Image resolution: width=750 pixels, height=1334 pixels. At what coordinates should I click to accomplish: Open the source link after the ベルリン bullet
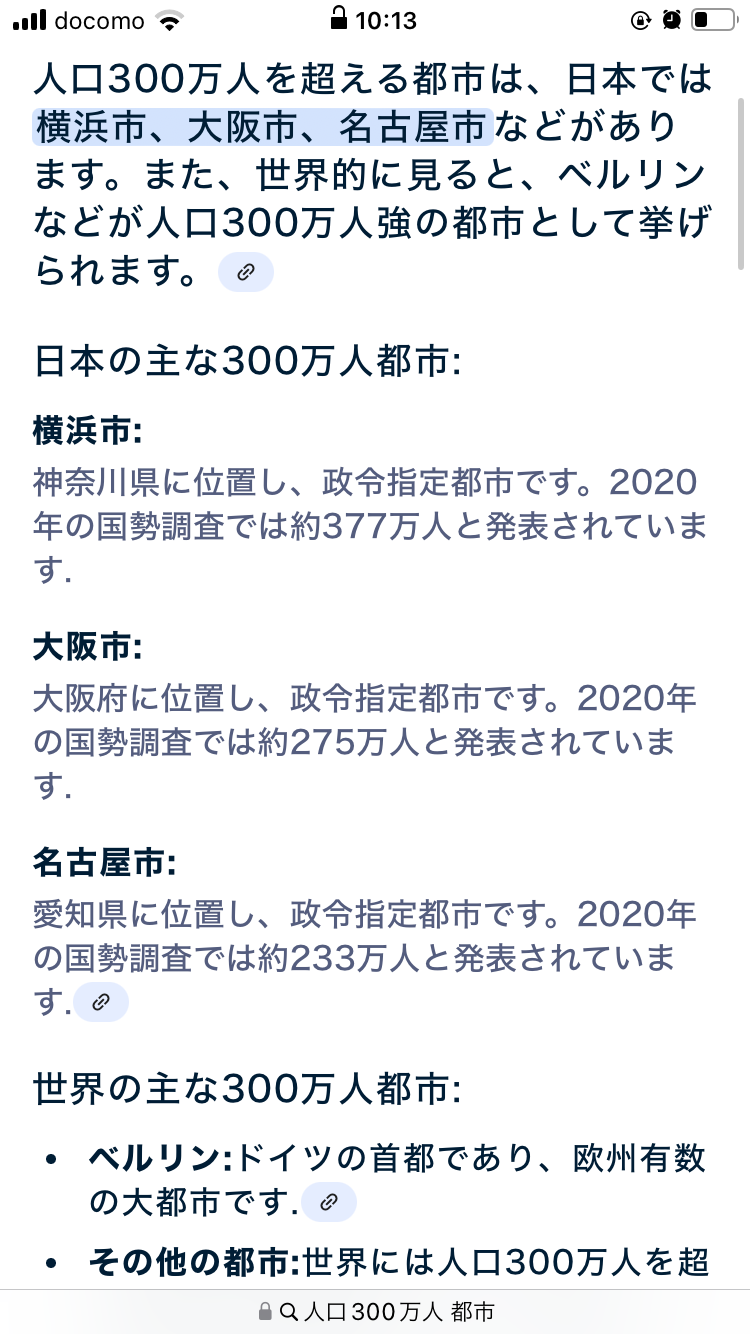[329, 1203]
